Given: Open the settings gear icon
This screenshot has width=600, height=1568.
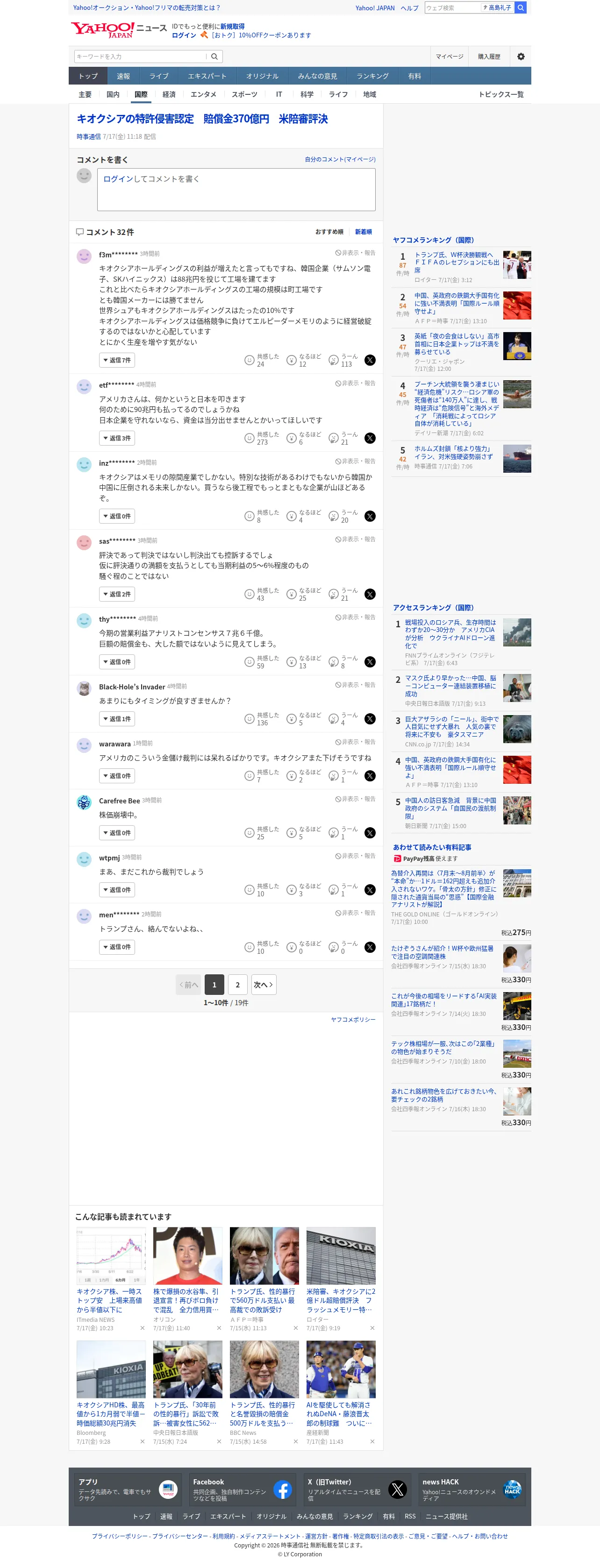Looking at the screenshot, I should pos(520,57).
